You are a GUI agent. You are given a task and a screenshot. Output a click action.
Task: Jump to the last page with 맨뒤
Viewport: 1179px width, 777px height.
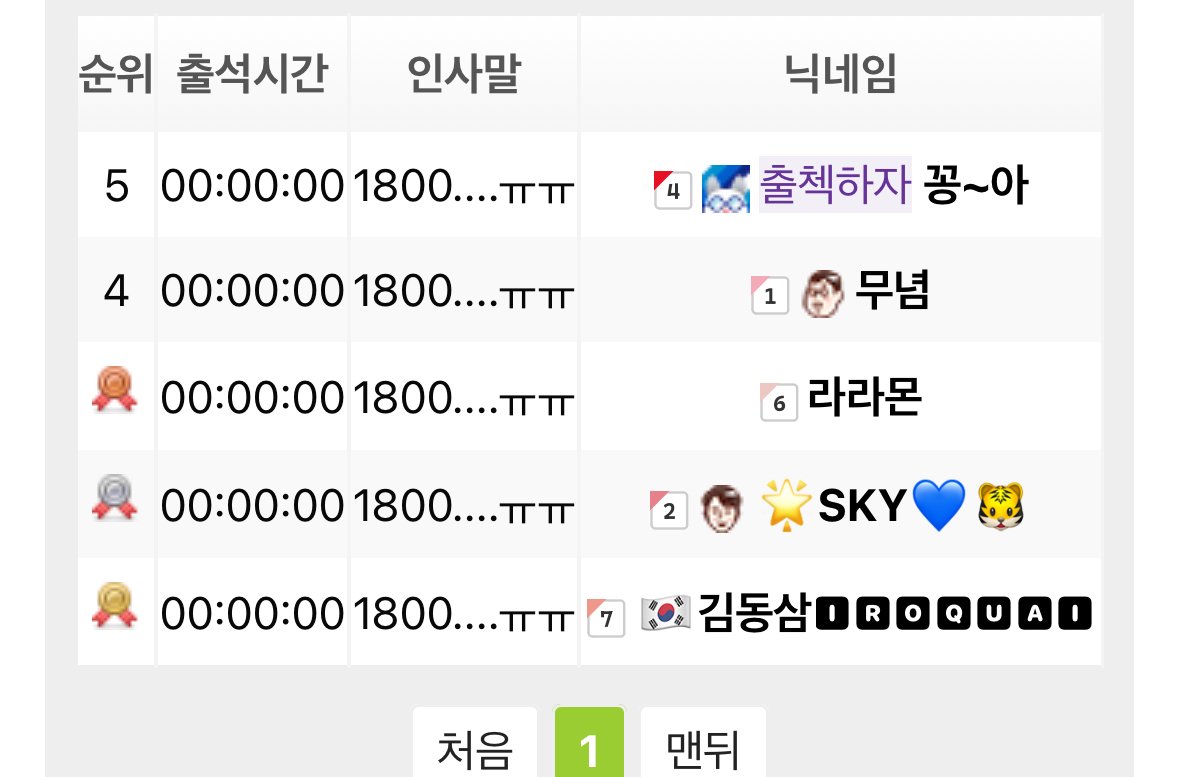click(703, 748)
